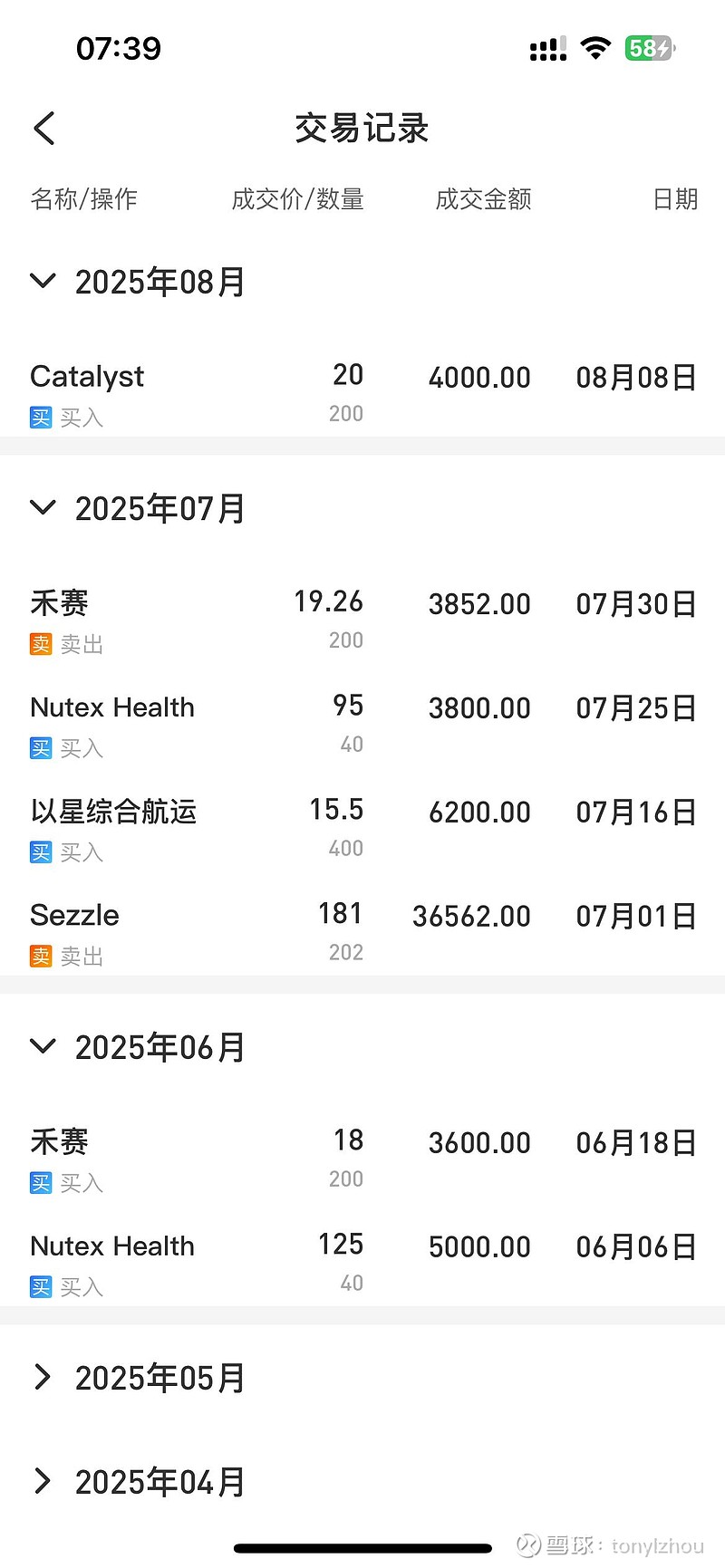Open the 以星综合航运 buy record
725x1568 pixels.
click(x=362, y=829)
